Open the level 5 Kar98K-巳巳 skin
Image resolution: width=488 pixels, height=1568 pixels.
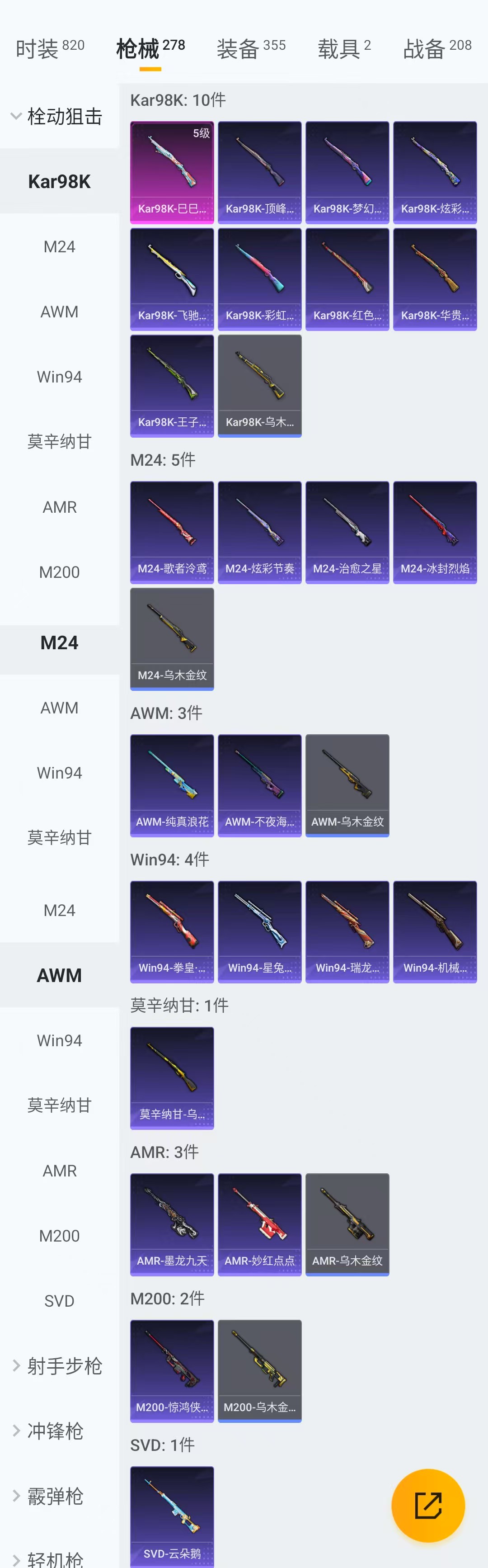coord(172,172)
